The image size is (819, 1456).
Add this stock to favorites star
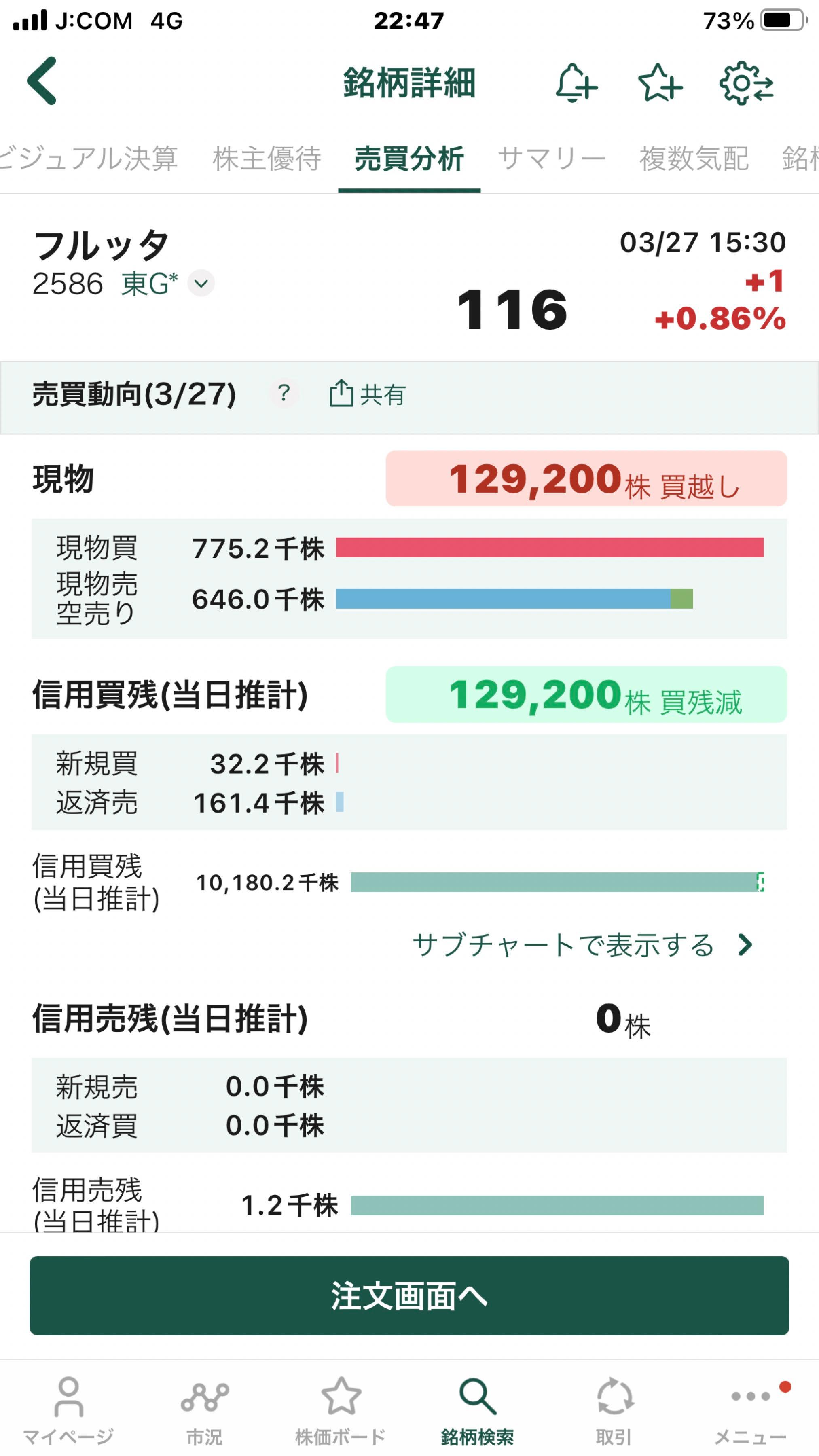tap(660, 84)
